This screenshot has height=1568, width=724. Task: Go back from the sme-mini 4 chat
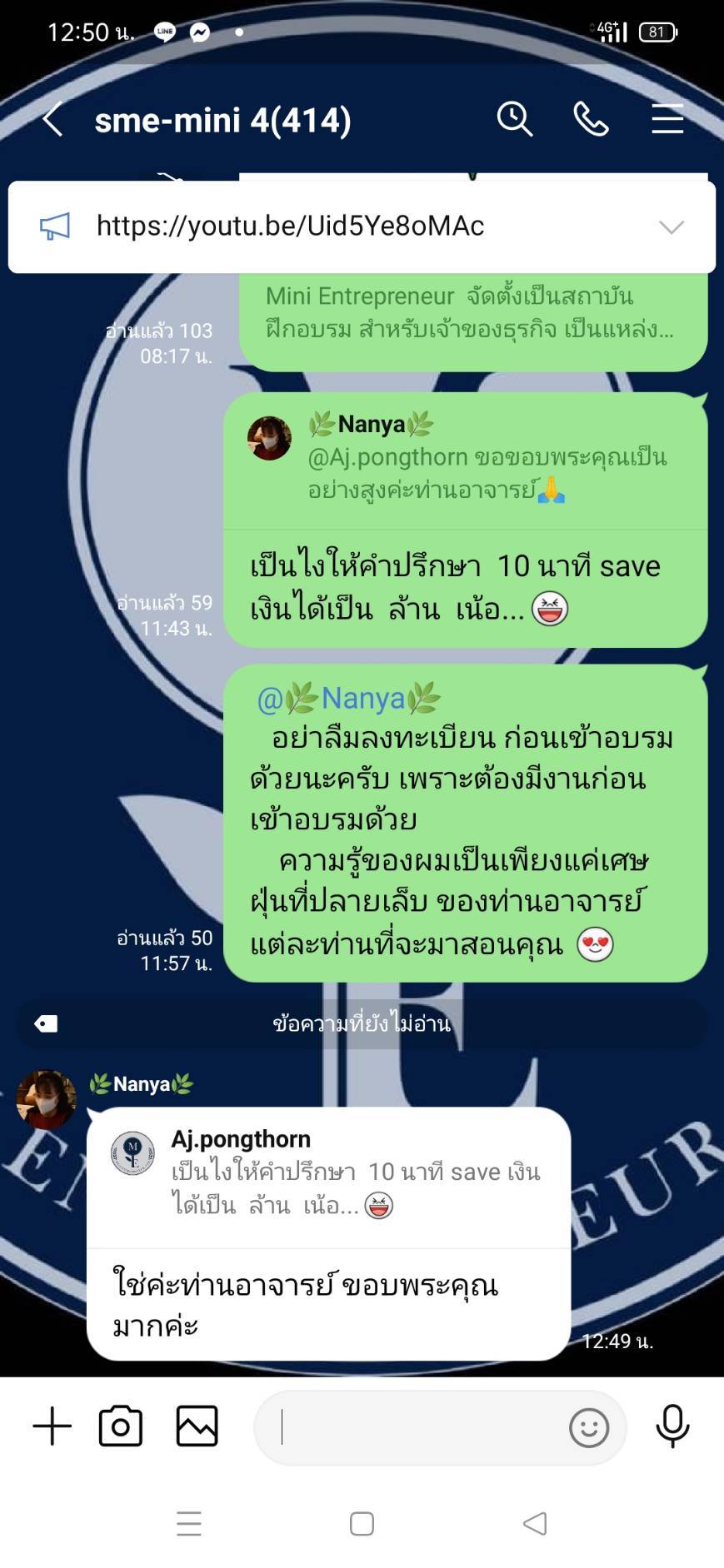pyautogui.click(x=52, y=120)
